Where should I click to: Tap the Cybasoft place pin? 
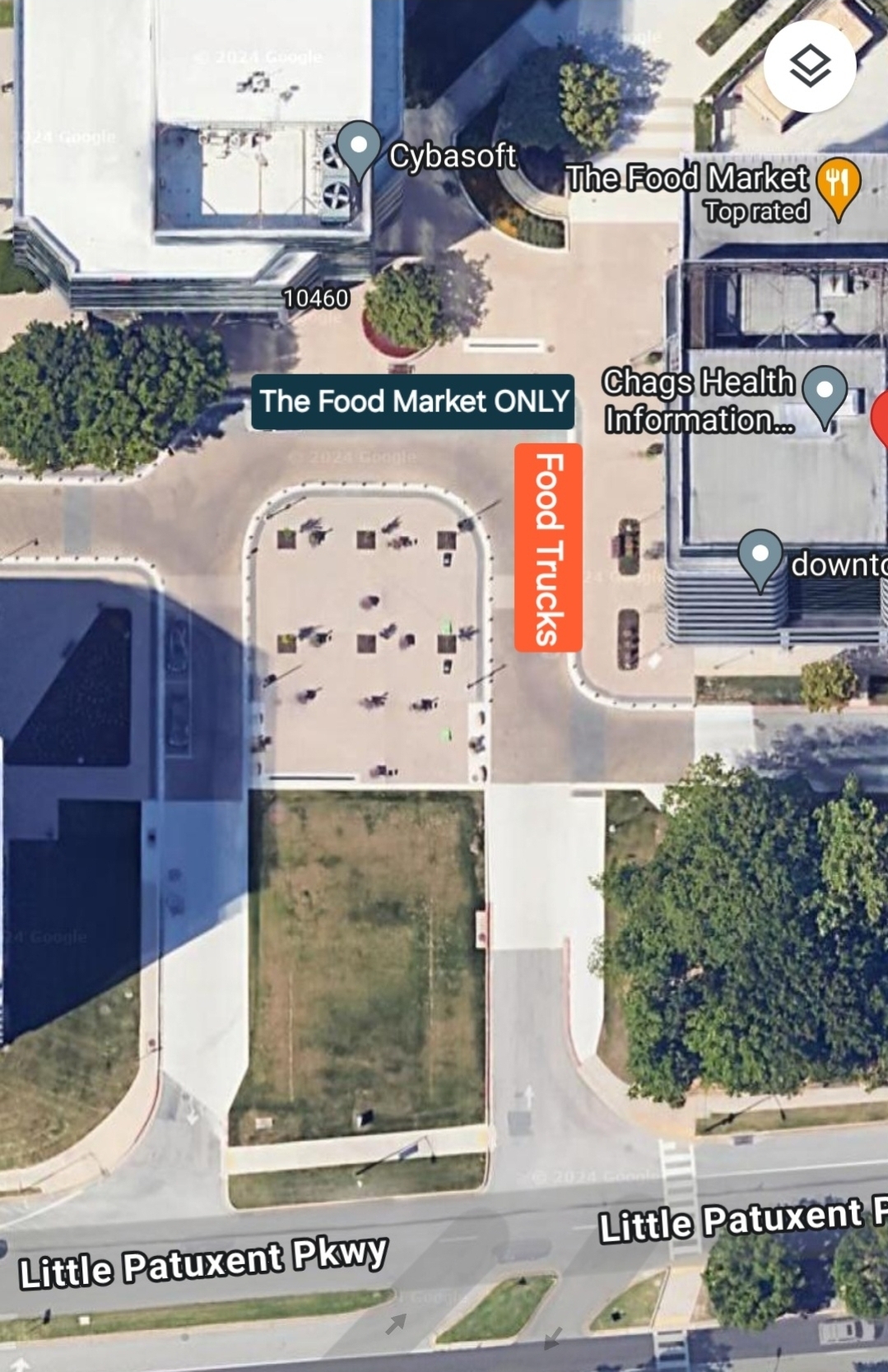(359, 148)
